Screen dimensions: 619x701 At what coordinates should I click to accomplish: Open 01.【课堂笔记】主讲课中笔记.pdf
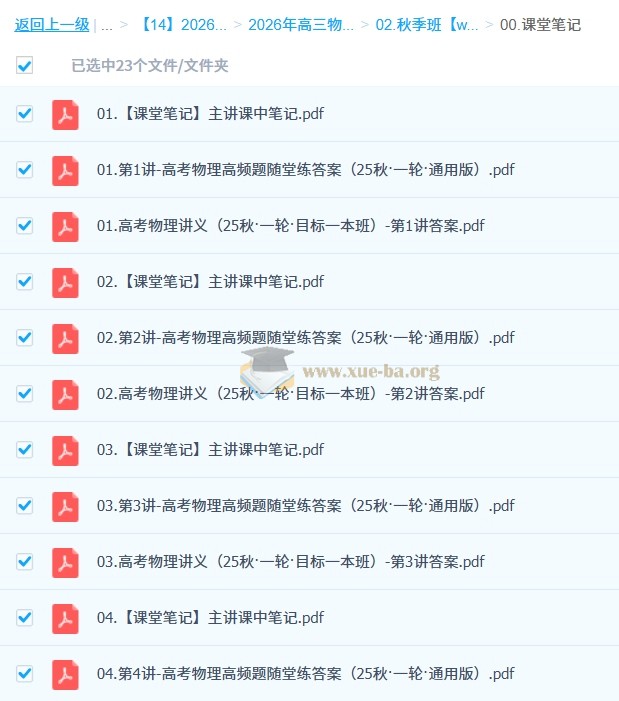(x=210, y=114)
